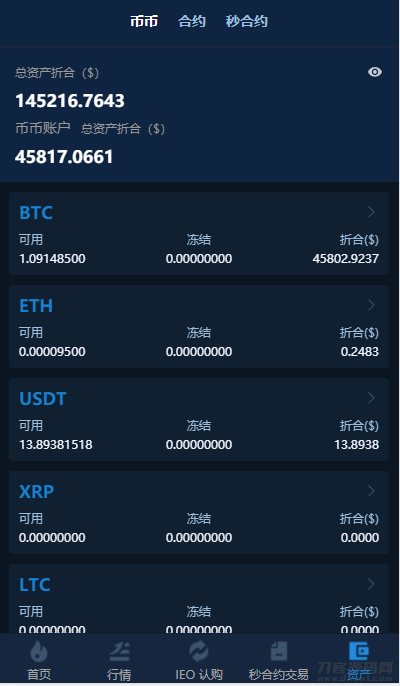The height and width of the screenshot is (686, 400).
Task: Open the ETH asset details
Action: coord(199,326)
